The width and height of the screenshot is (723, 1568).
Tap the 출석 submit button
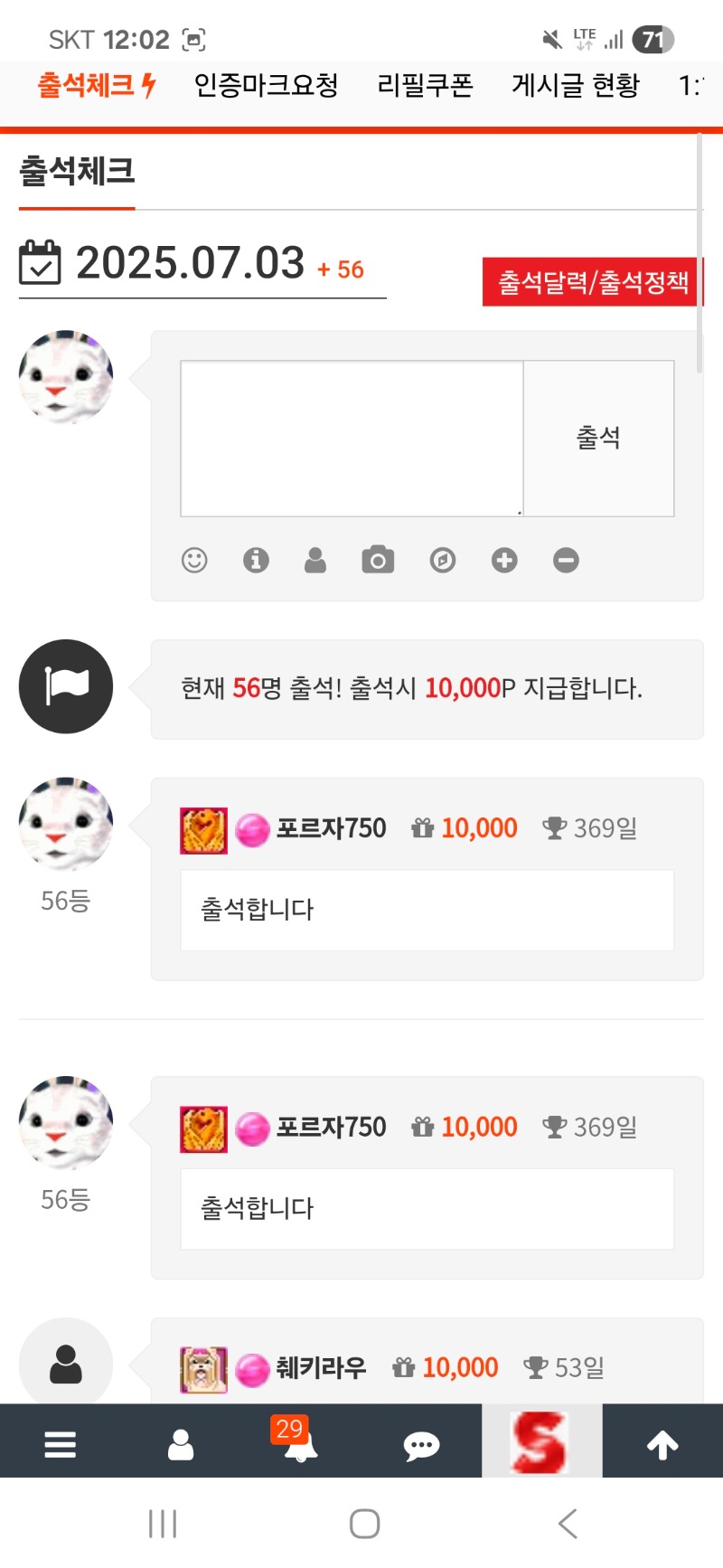tap(598, 439)
